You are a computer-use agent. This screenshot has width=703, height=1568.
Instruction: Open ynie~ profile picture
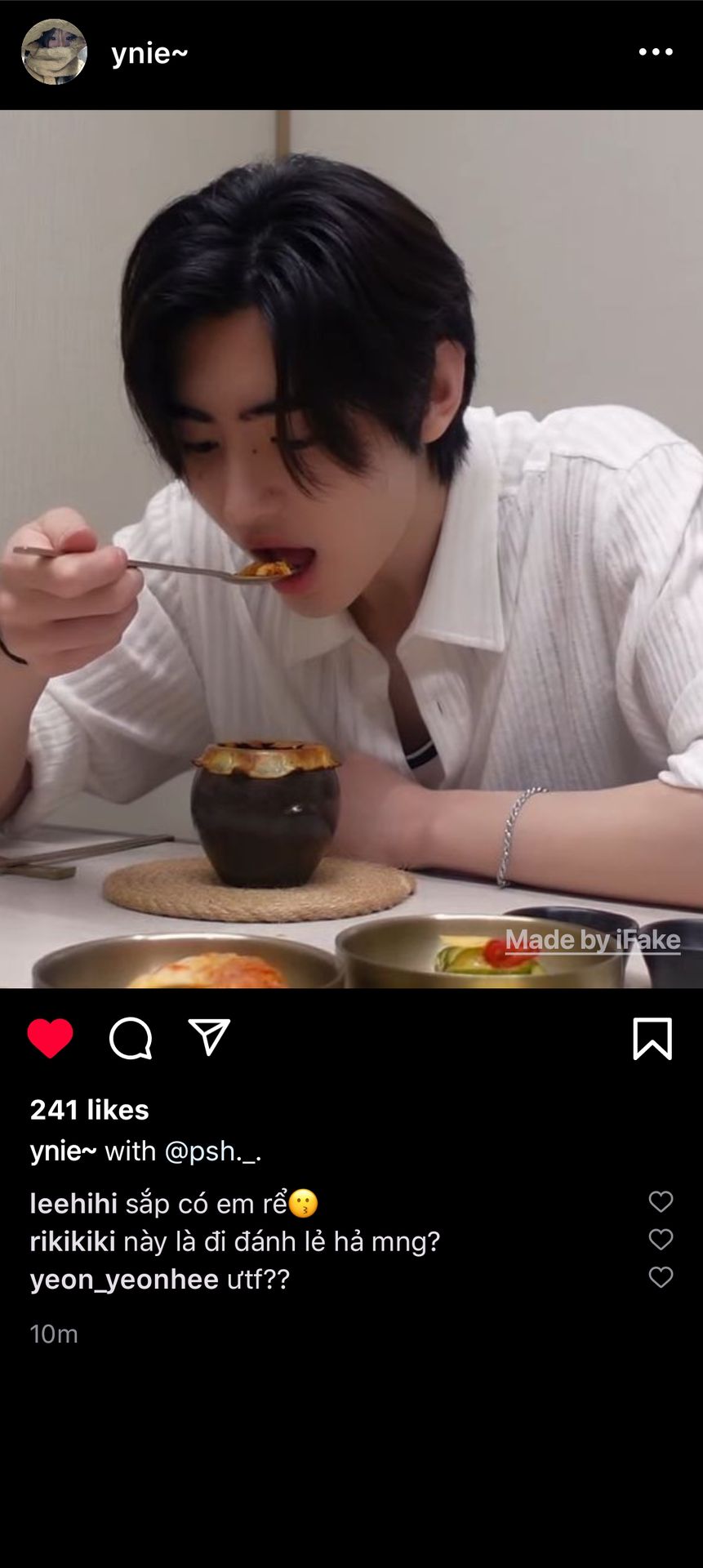click(x=54, y=52)
